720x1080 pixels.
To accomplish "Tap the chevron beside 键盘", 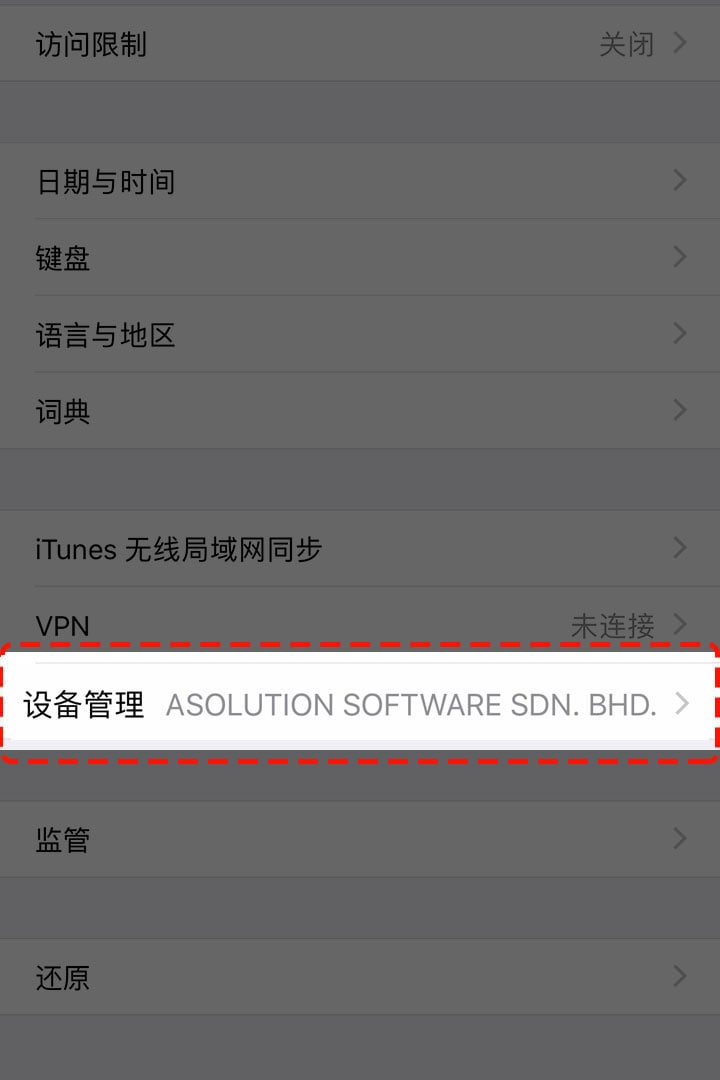I will click(683, 258).
